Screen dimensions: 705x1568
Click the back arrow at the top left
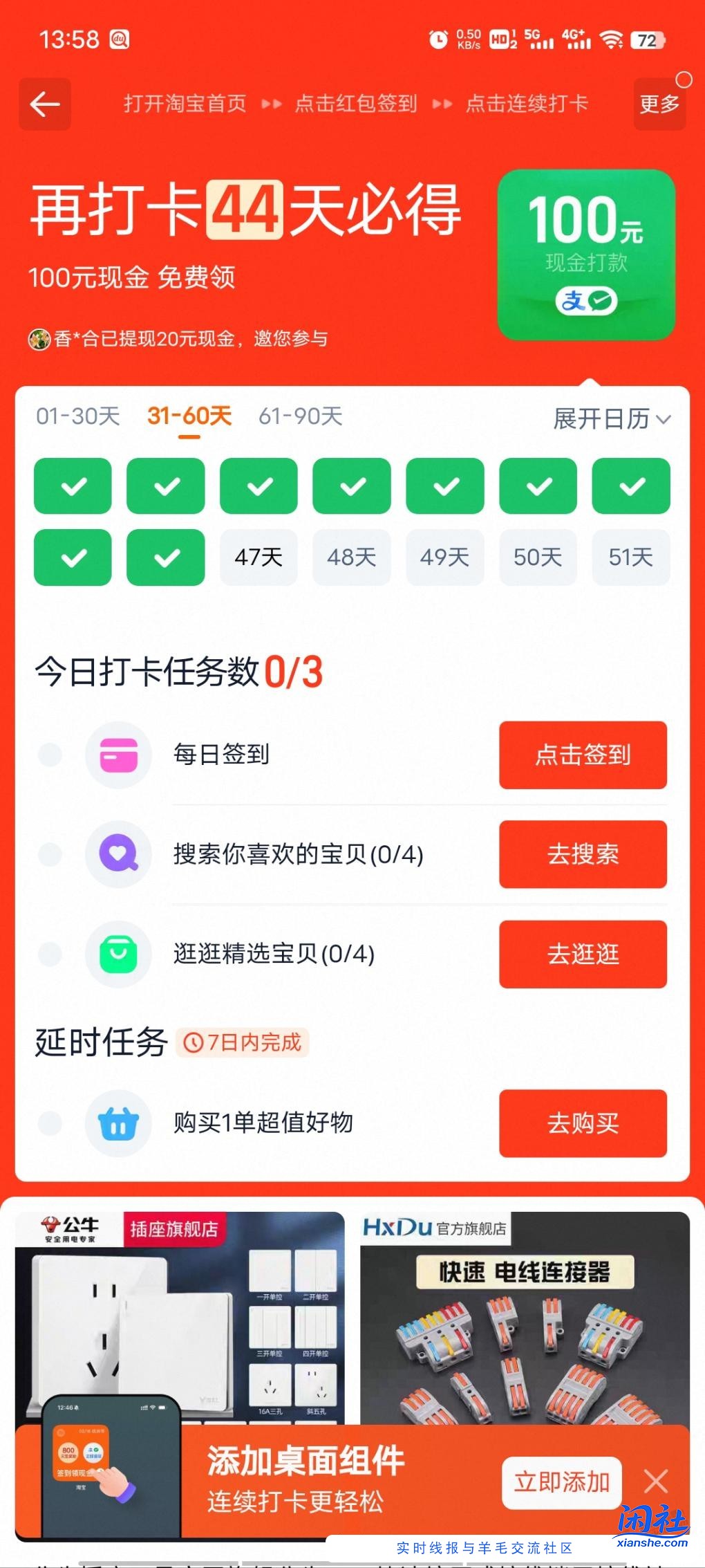44,104
